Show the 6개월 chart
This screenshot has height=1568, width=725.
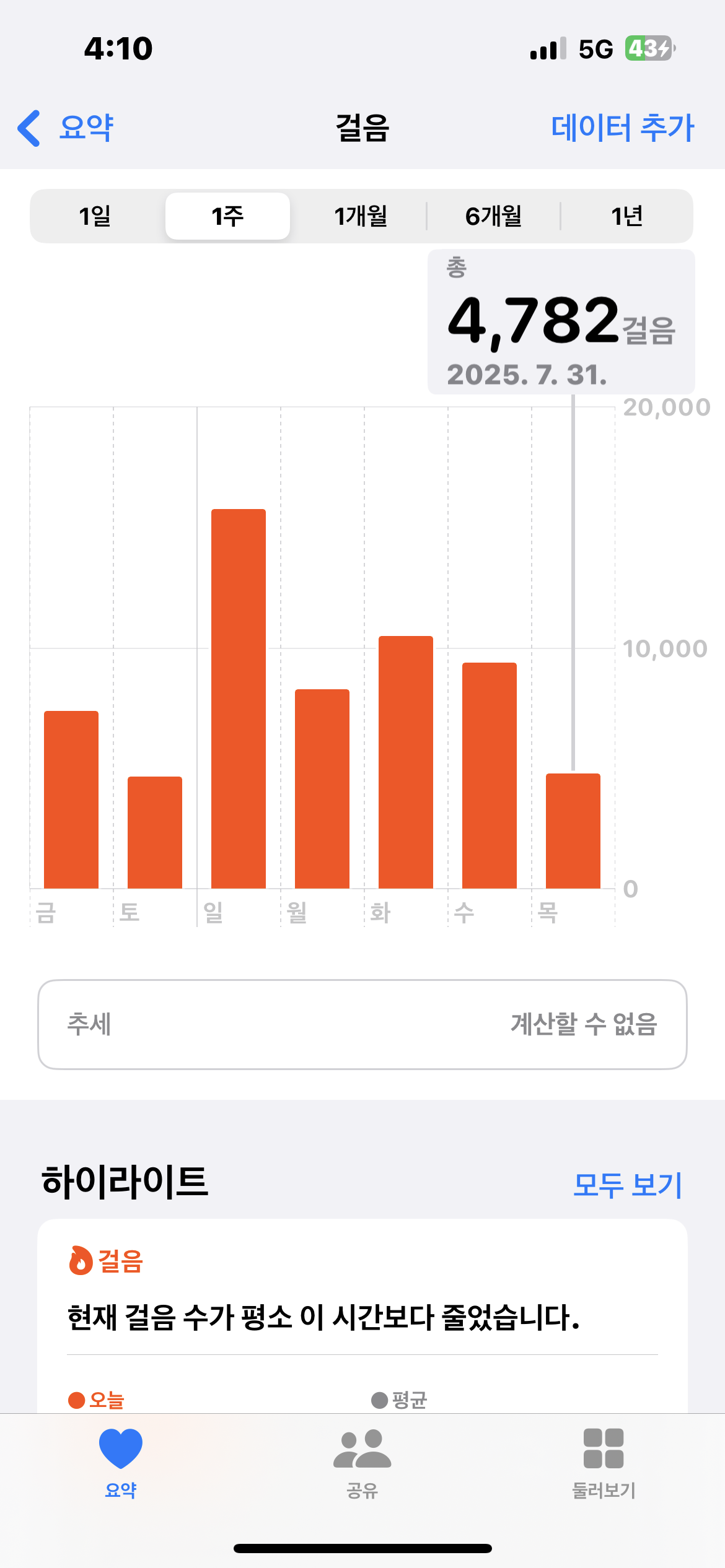point(493,216)
